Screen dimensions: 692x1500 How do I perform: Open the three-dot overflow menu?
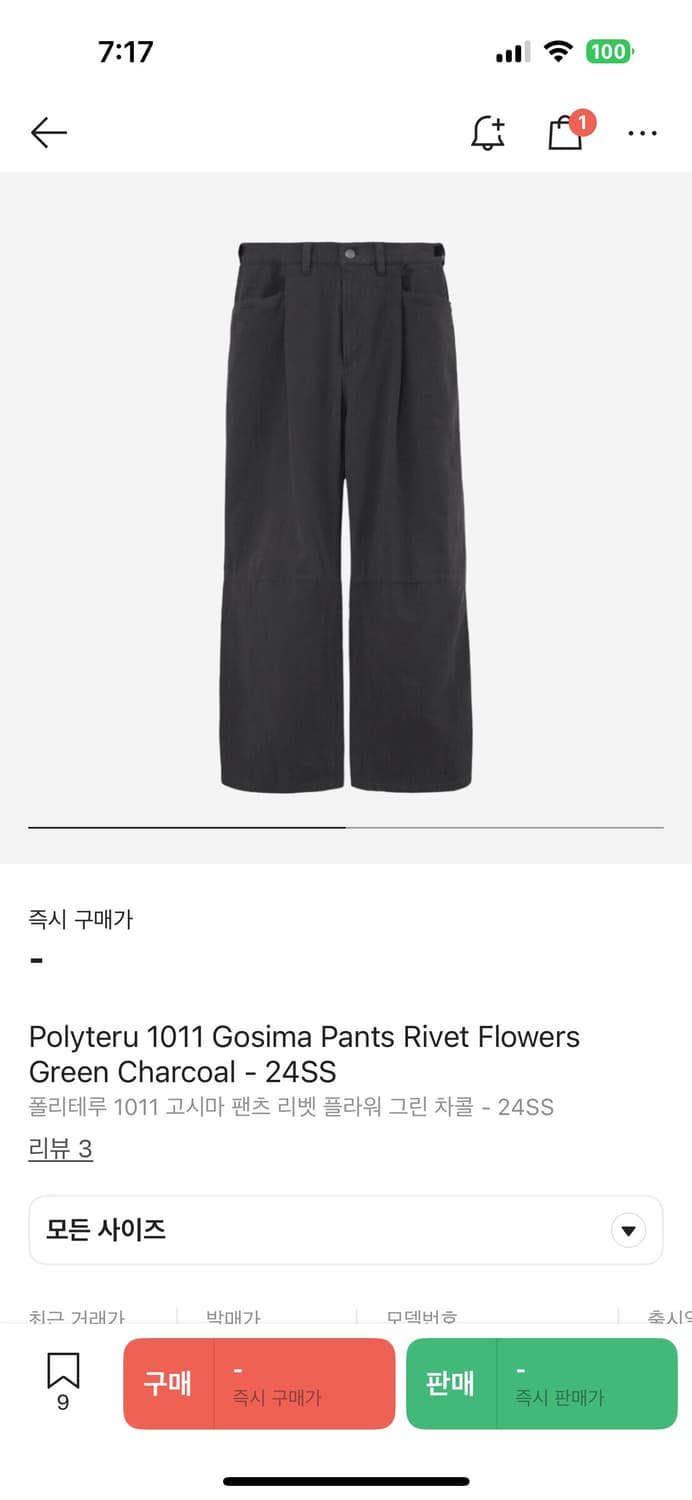(x=642, y=133)
